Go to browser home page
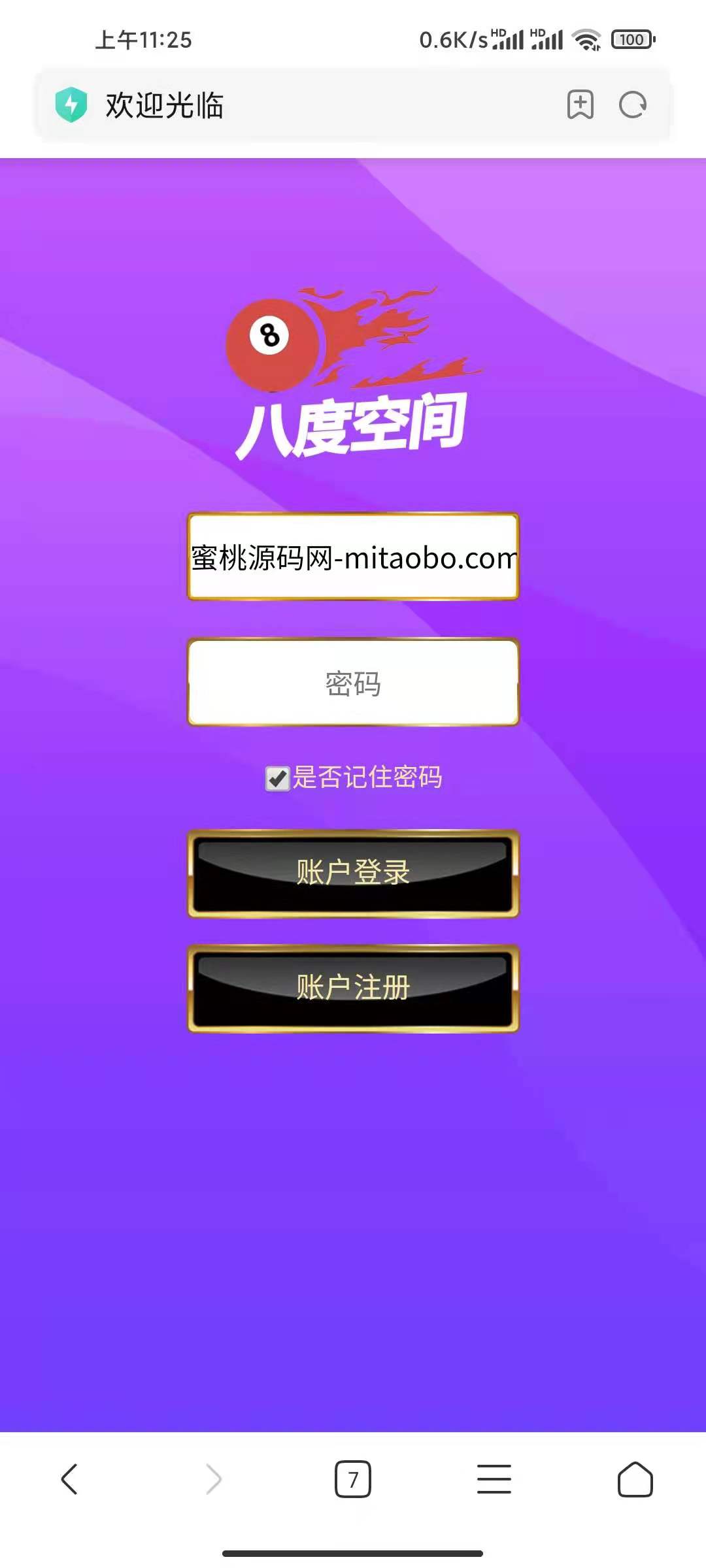706x1568 pixels. (635, 1478)
